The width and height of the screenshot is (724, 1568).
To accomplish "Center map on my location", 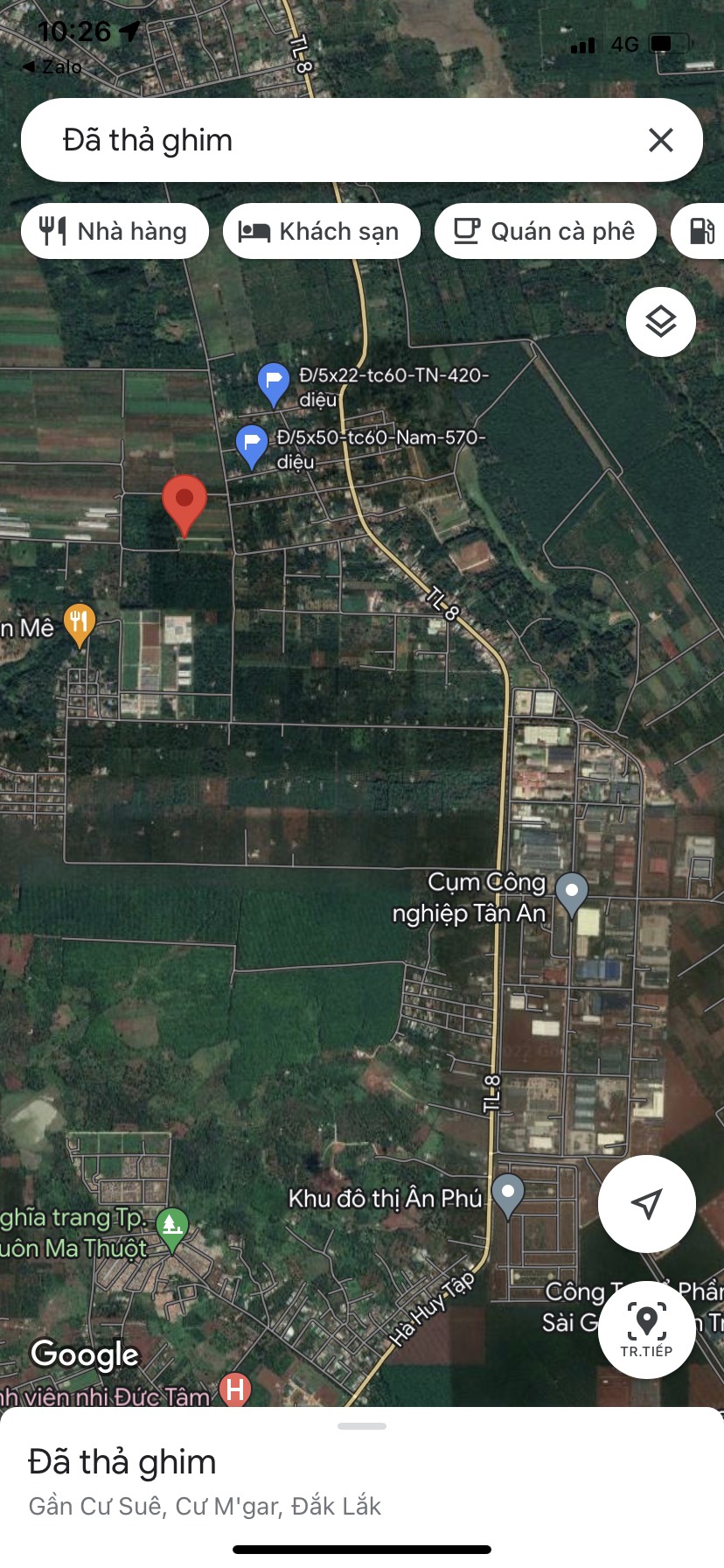I will (x=646, y=1204).
